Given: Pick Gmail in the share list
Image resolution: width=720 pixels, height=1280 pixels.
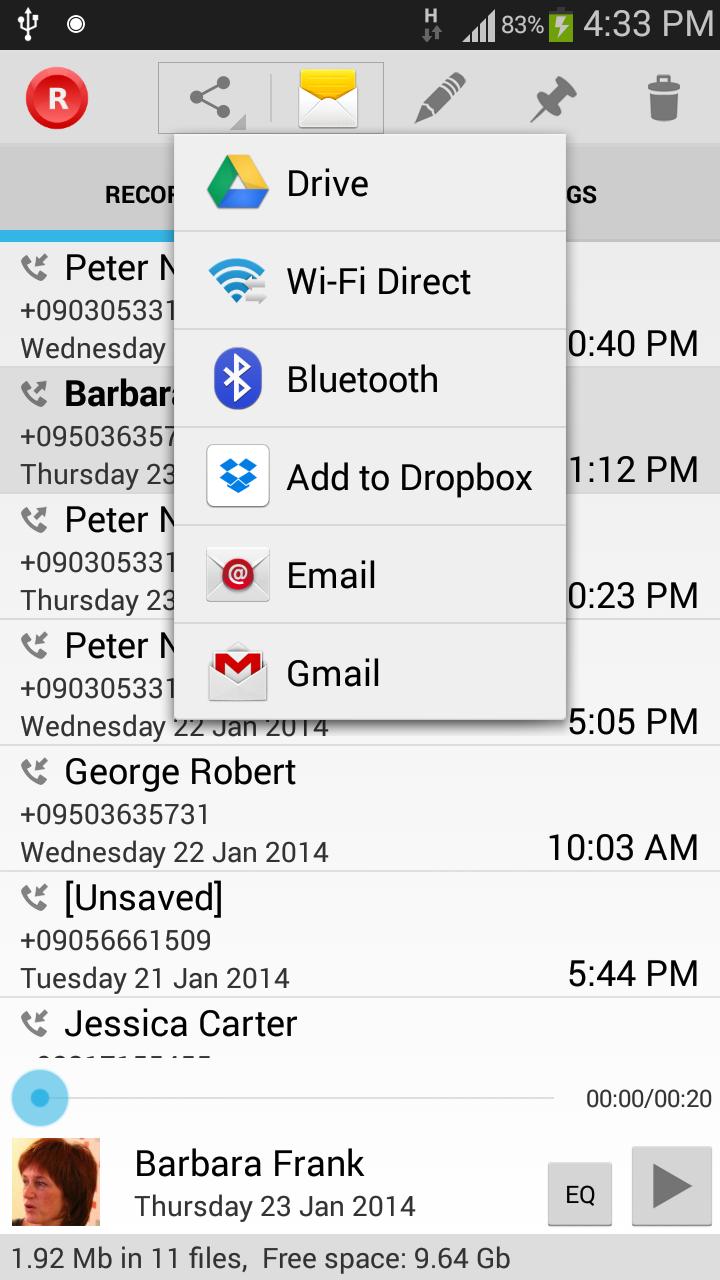Looking at the screenshot, I should click(x=368, y=673).
